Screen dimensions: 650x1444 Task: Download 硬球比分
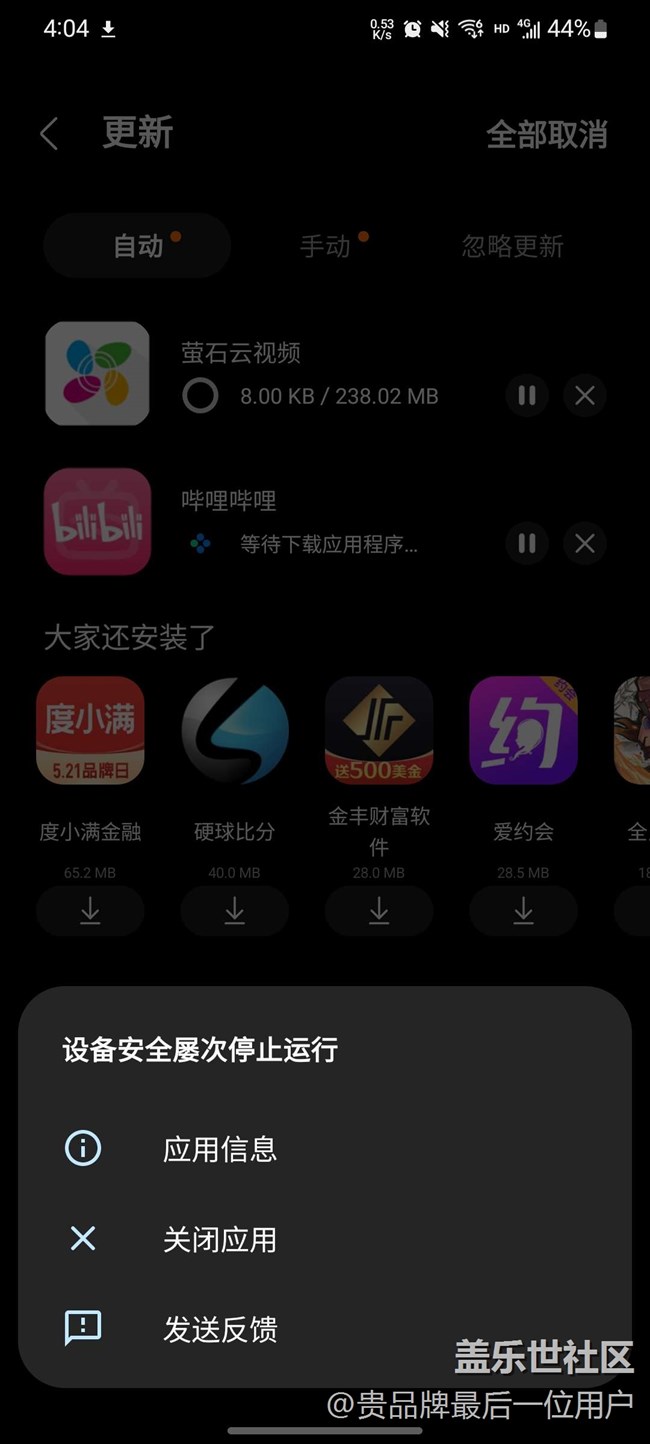(234, 911)
